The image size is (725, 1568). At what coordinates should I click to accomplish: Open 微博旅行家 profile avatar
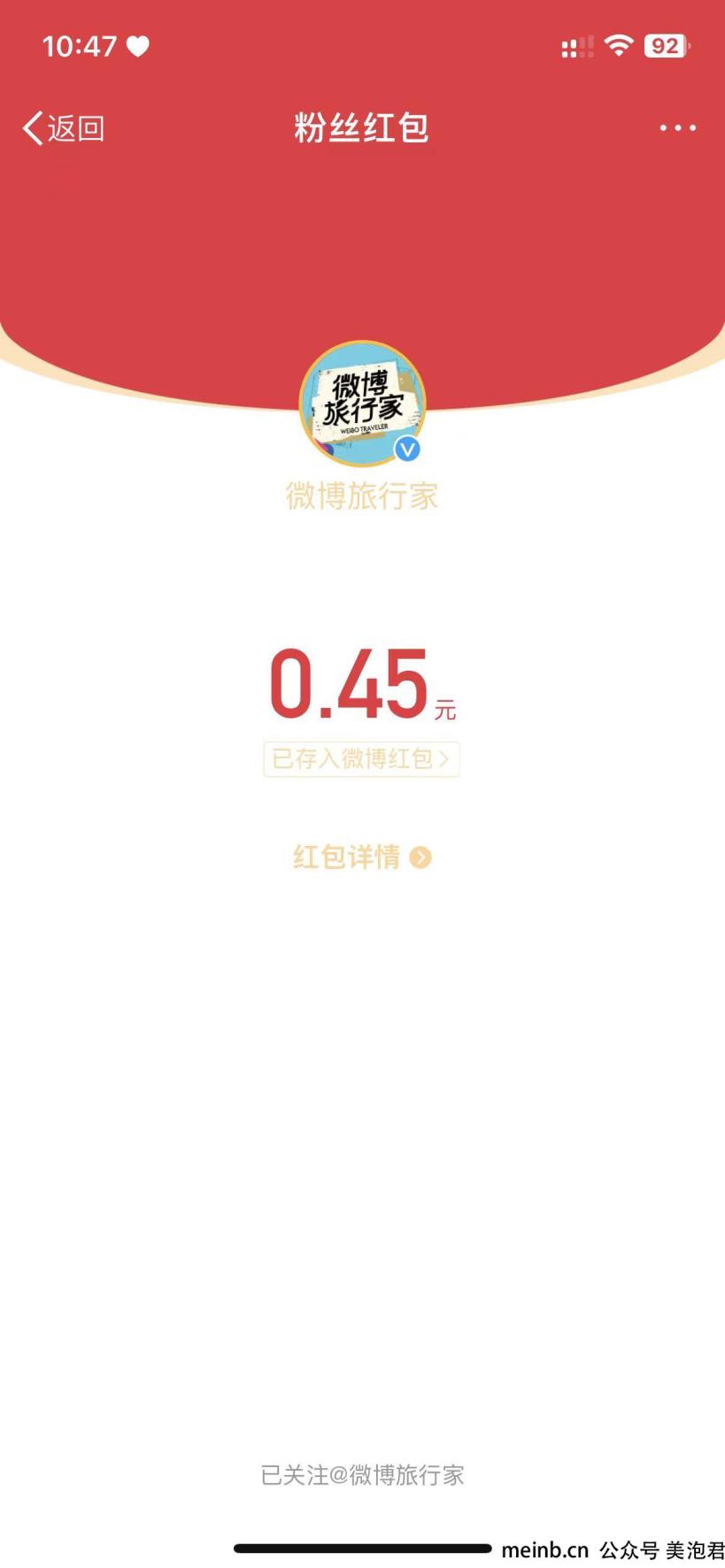(362, 404)
